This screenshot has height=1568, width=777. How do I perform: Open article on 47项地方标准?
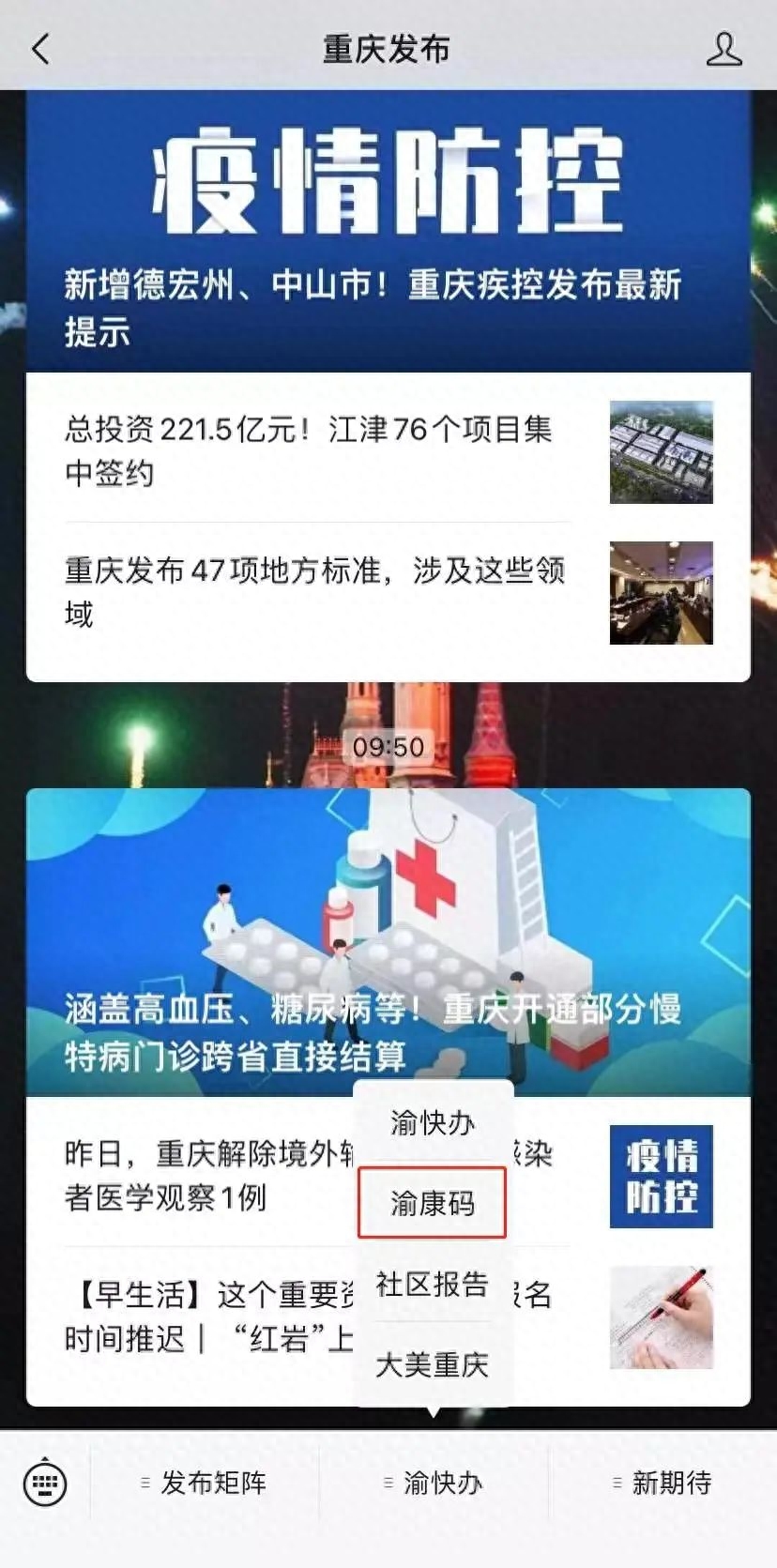tap(314, 592)
